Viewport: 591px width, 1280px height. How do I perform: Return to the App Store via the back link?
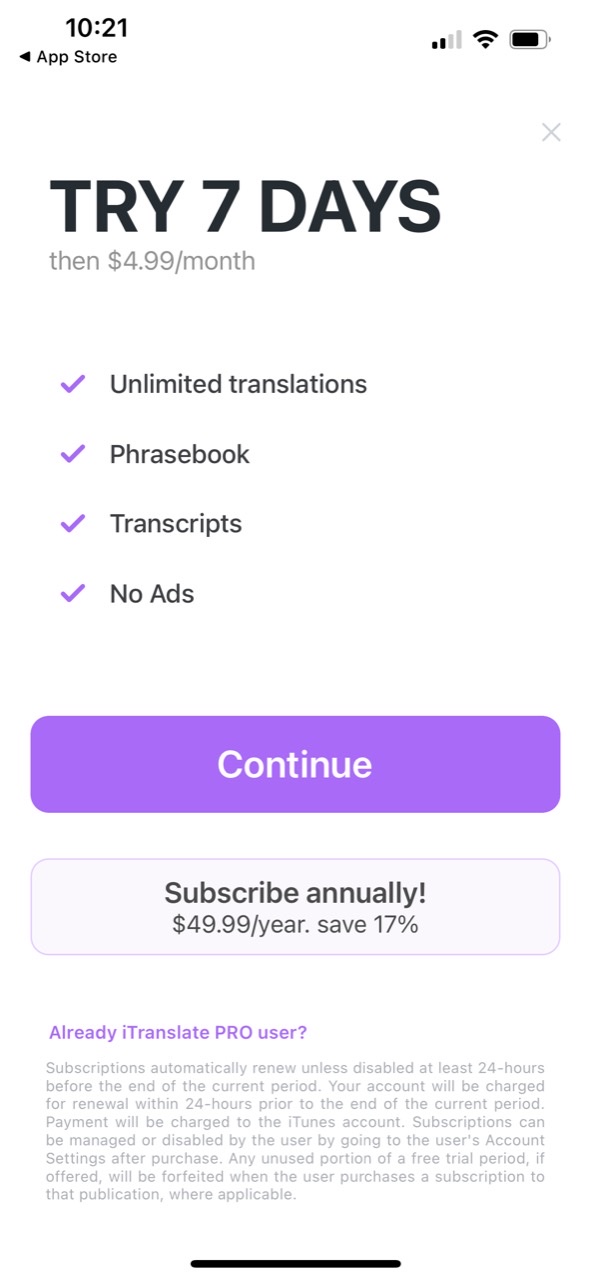click(x=68, y=57)
